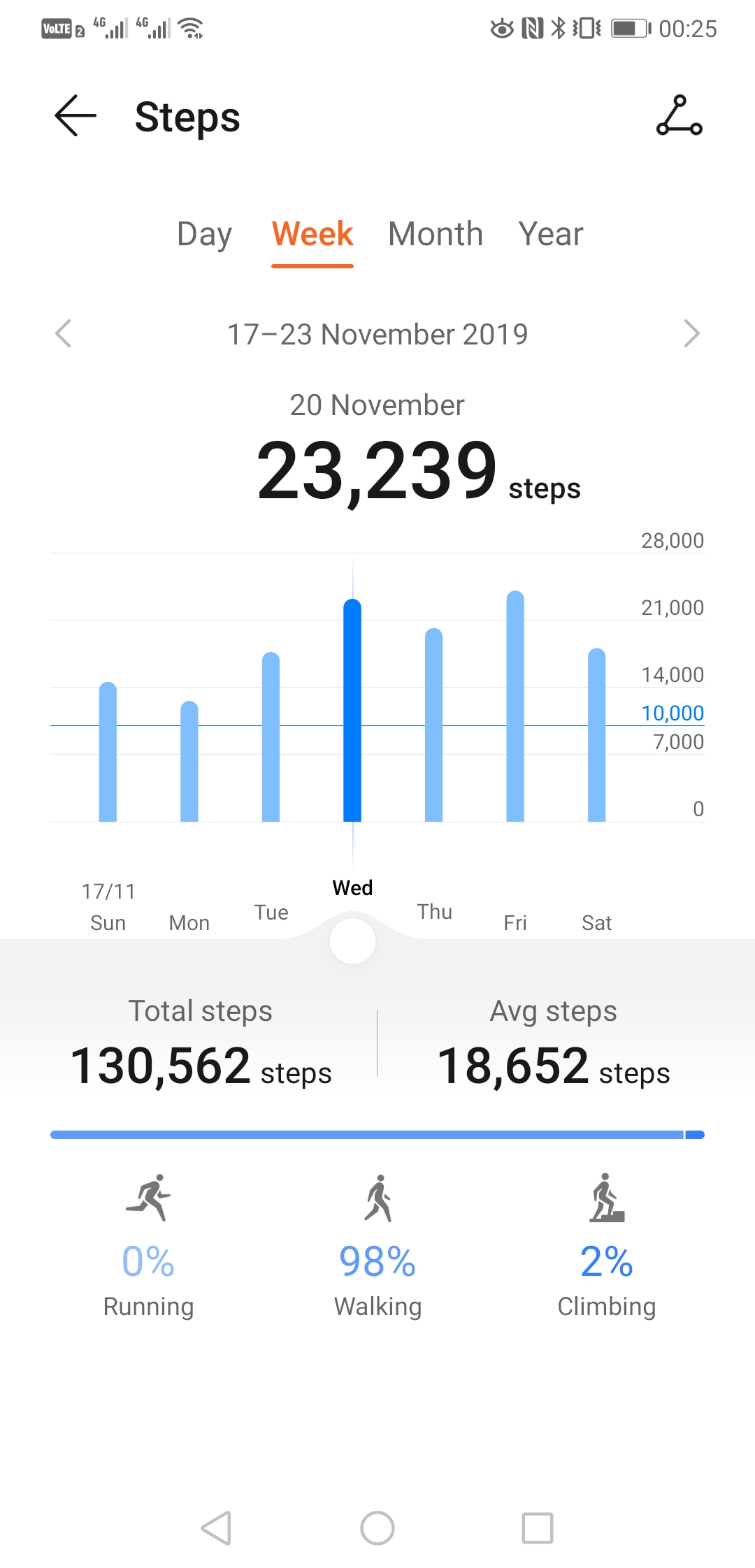Select the Friday bar in the chart
Screen dimensions: 755x1568
pos(515,706)
